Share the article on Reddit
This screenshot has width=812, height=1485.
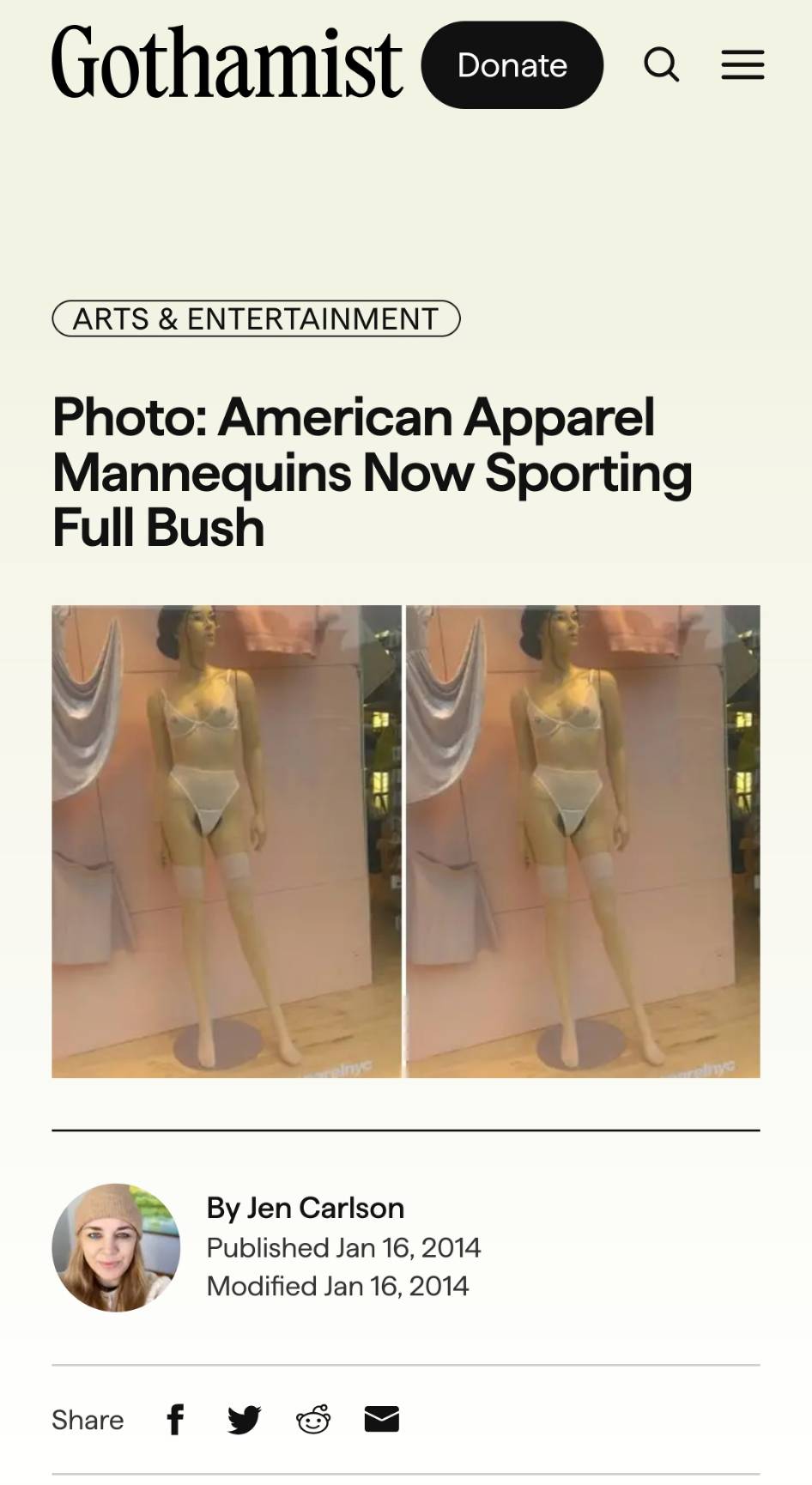click(x=313, y=1420)
